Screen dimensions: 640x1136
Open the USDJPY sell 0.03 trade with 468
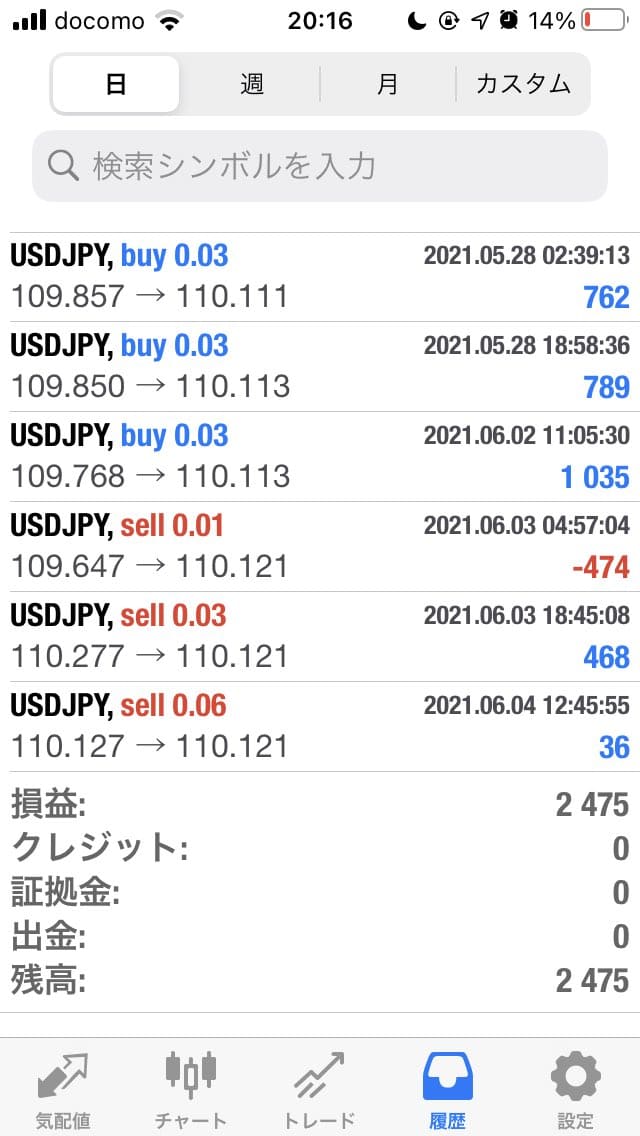(x=320, y=637)
